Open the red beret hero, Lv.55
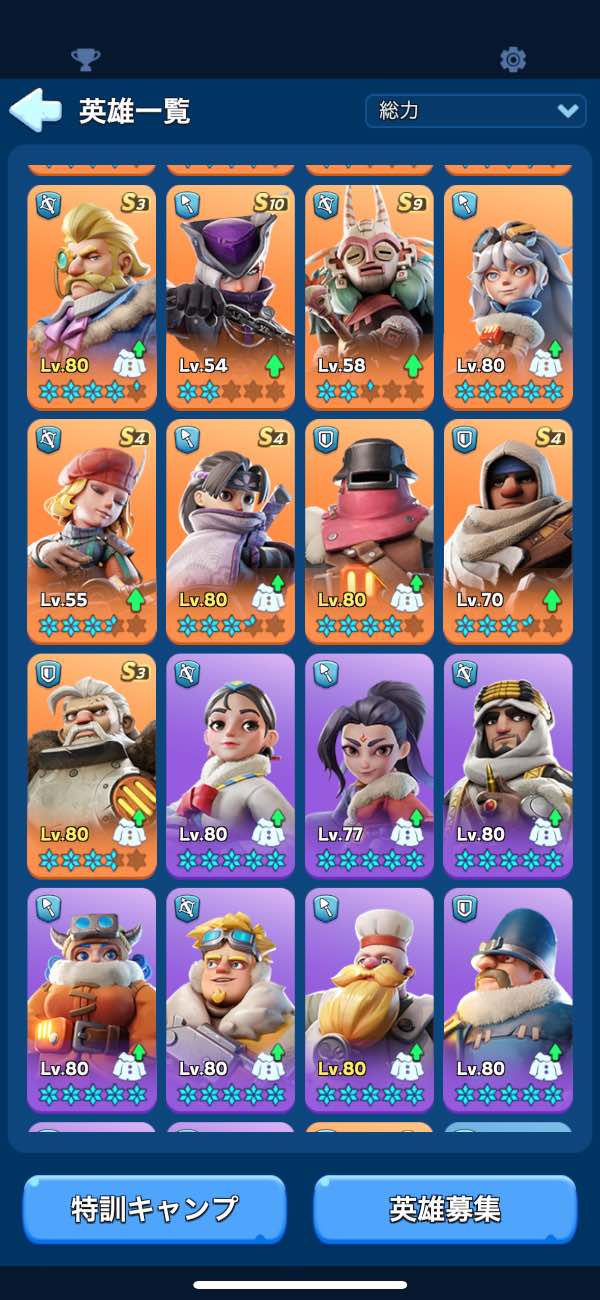This screenshot has height=1300, width=600. click(x=92, y=531)
